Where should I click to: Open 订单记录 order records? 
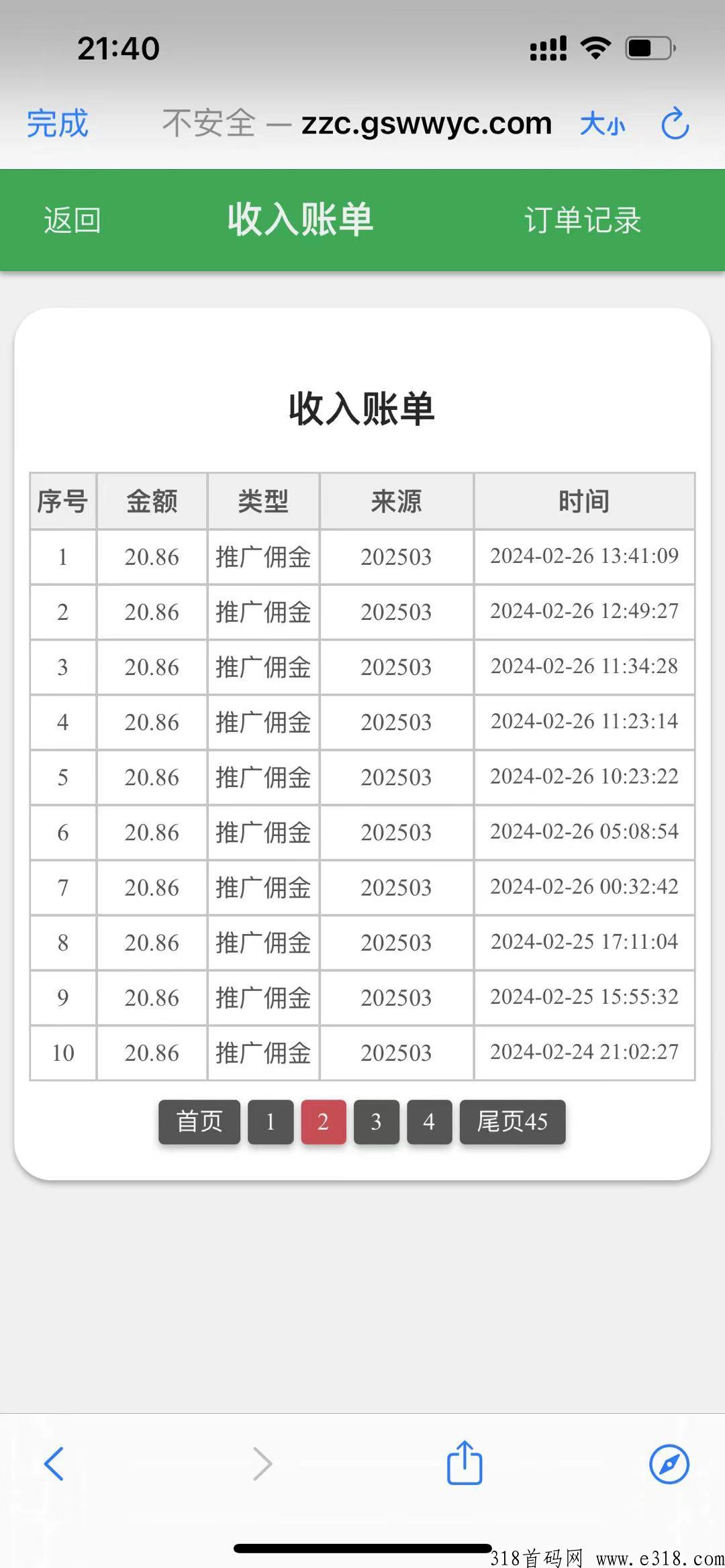click(x=583, y=220)
